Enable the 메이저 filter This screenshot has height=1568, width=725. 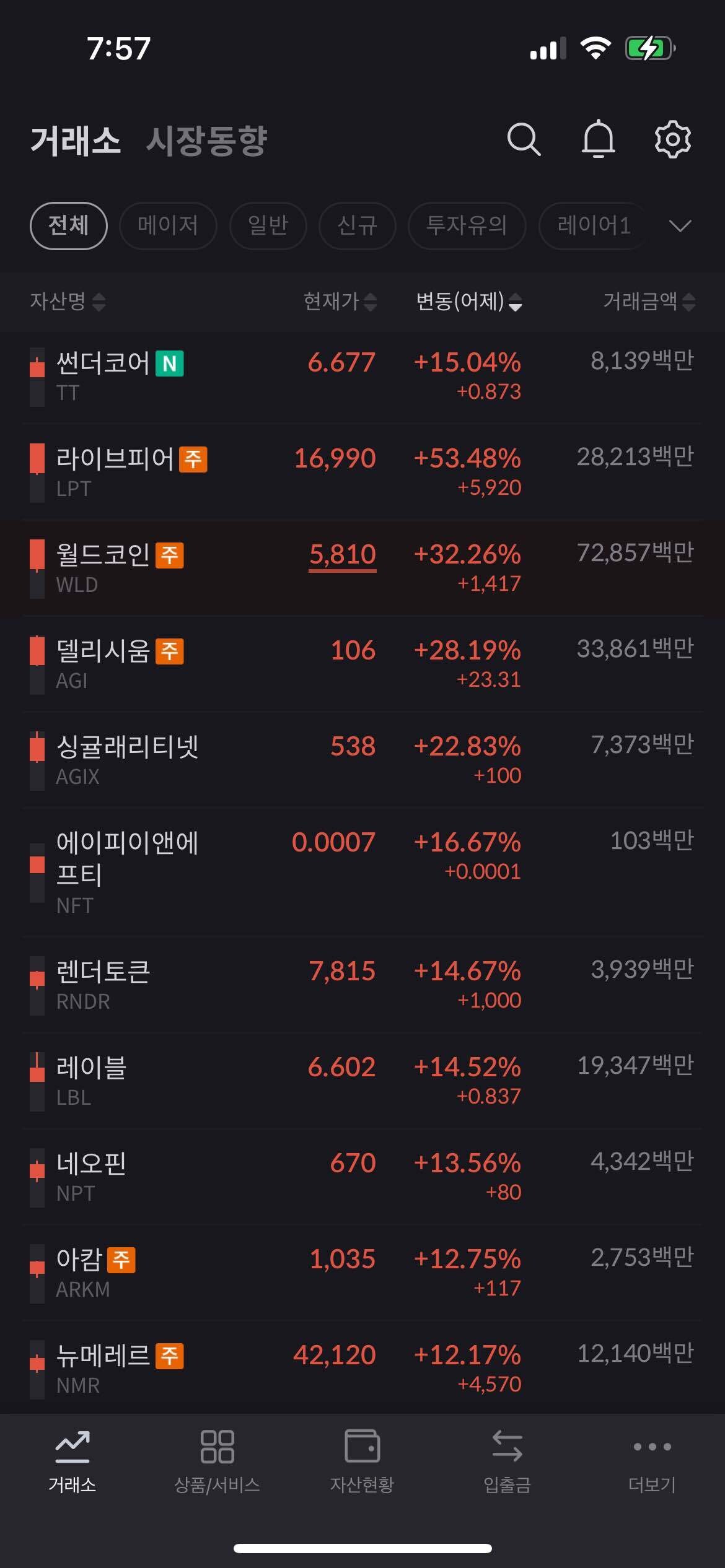(168, 226)
